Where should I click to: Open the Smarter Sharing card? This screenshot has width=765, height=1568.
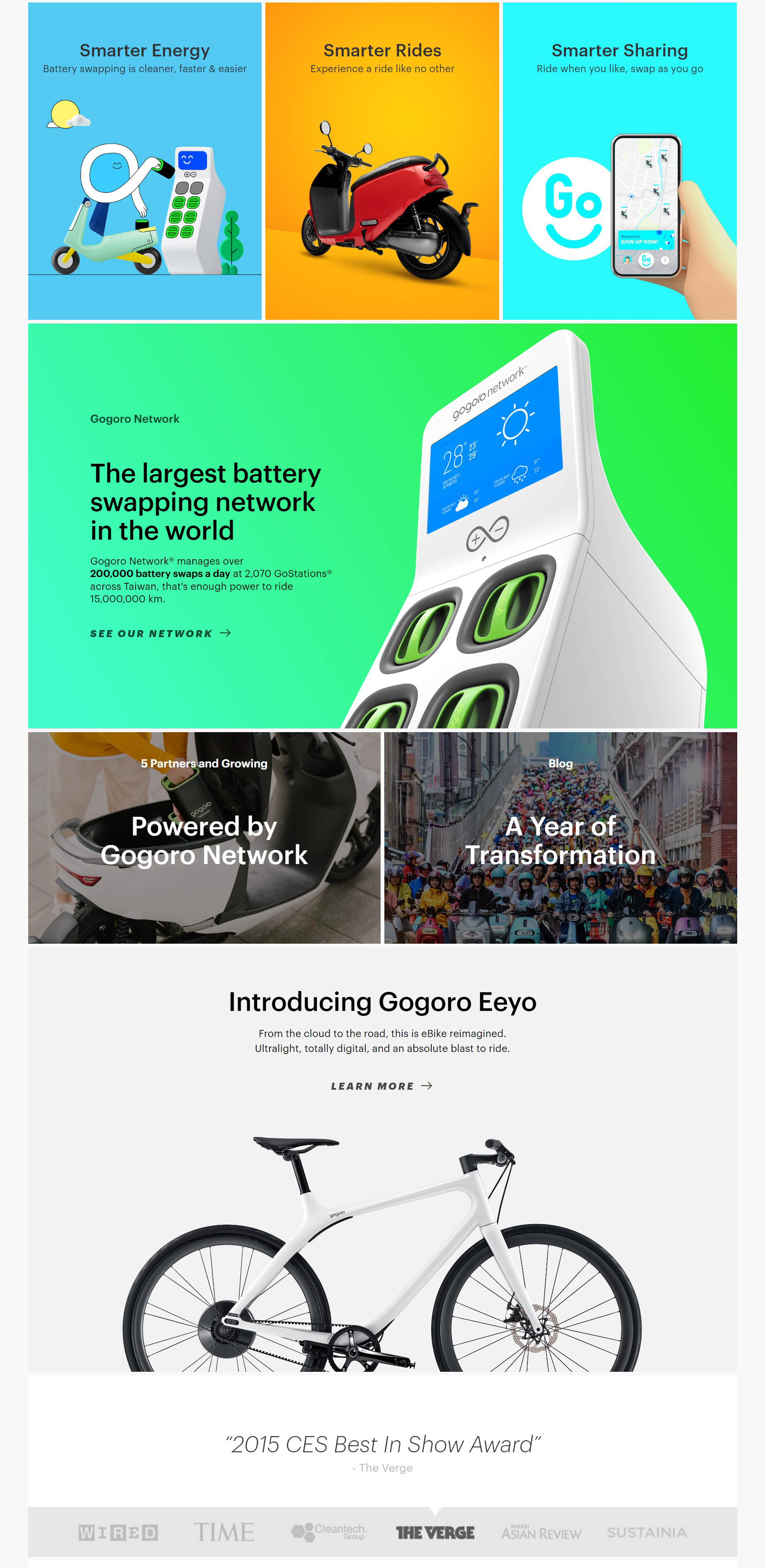click(x=619, y=161)
